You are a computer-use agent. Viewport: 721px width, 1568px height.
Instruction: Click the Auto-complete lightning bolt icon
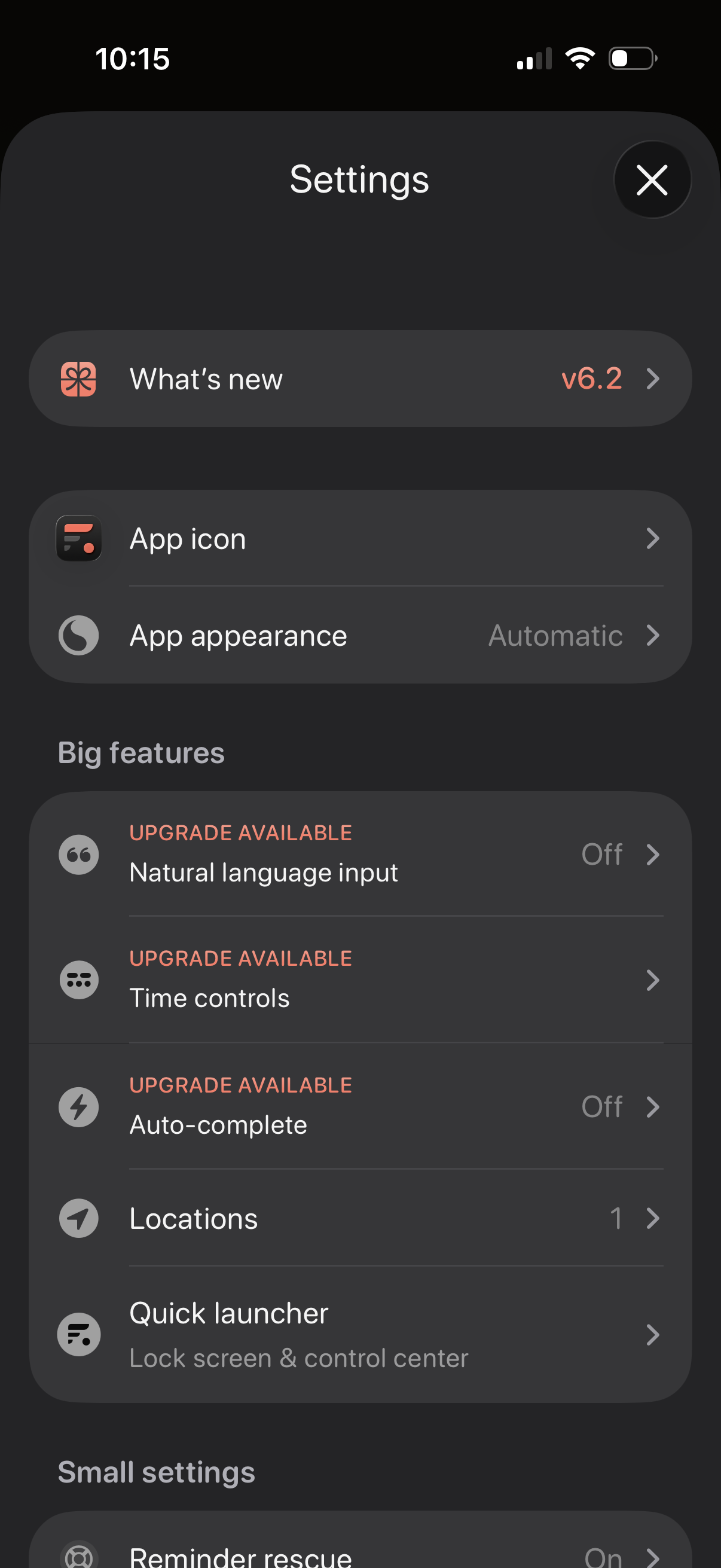pyautogui.click(x=78, y=1107)
